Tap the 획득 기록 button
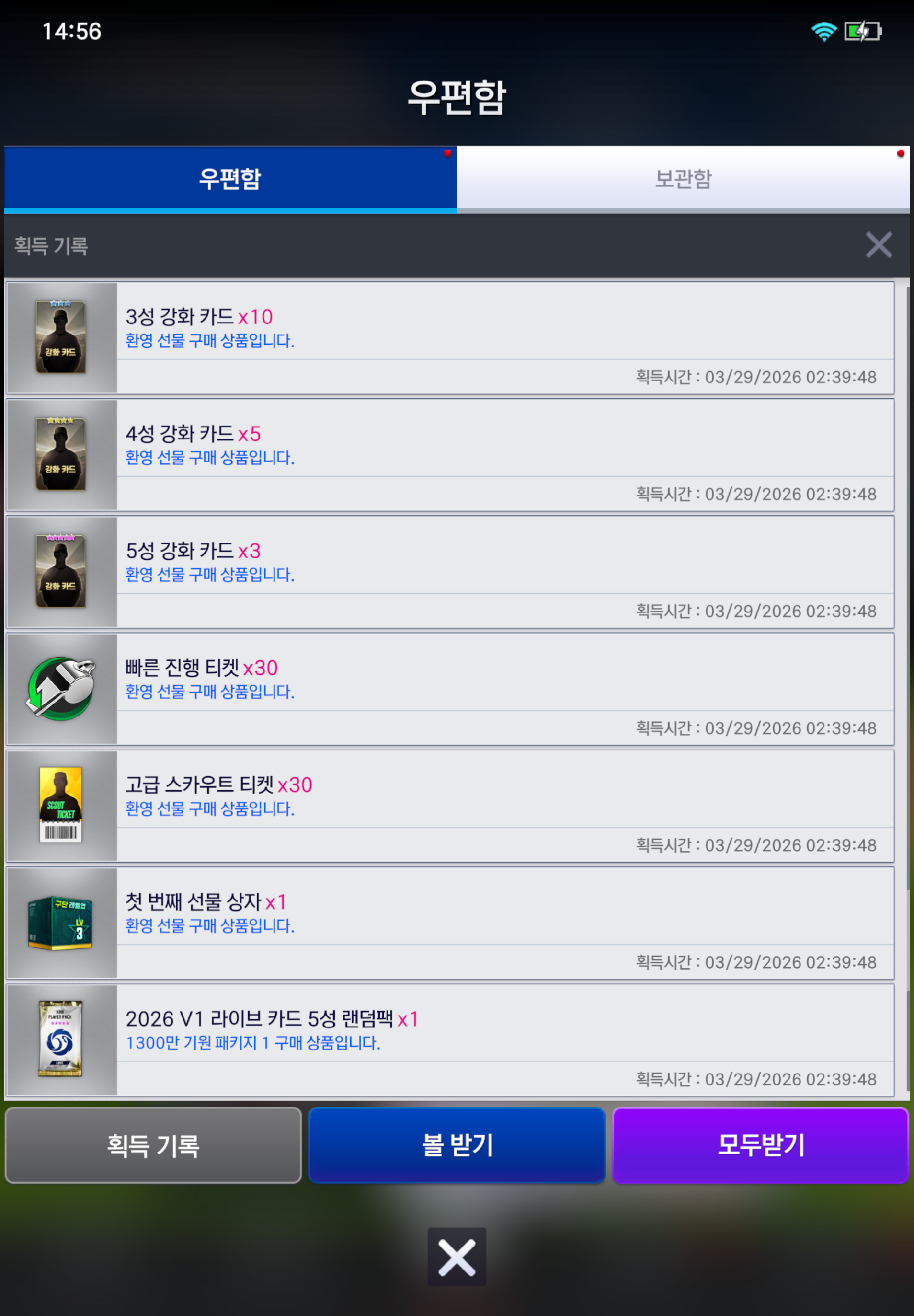 click(153, 1146)
